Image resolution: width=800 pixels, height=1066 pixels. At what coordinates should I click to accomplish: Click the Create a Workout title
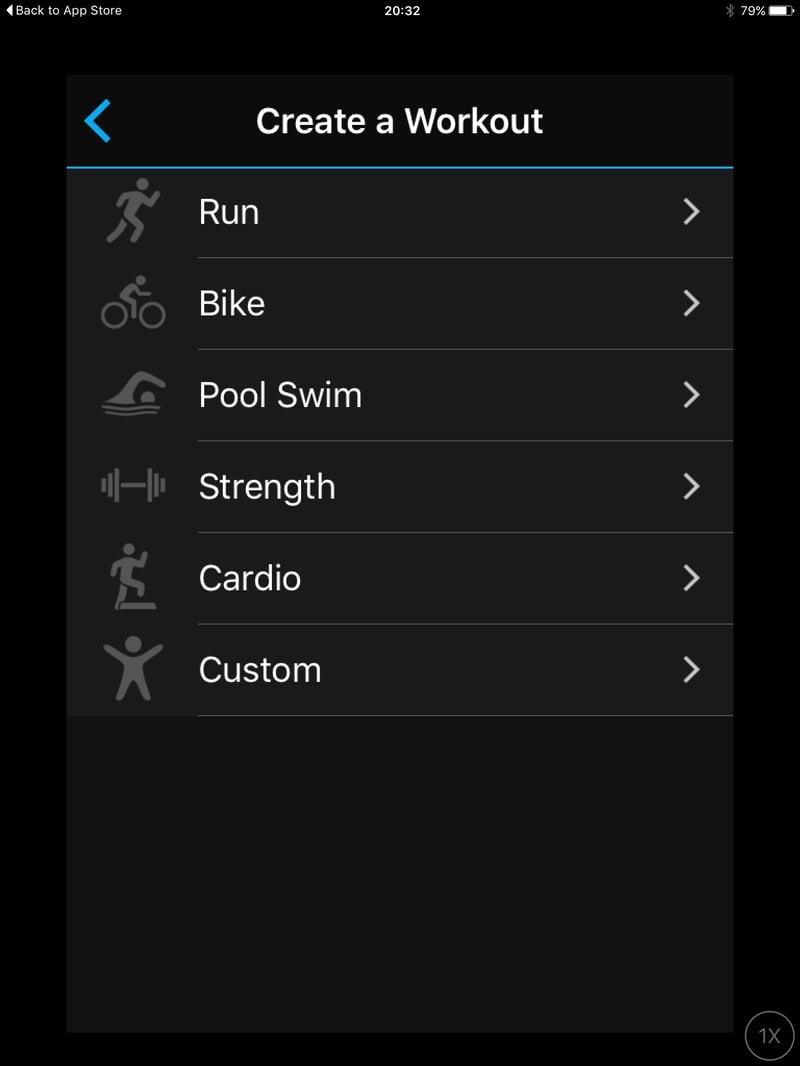tap(400, 120)
